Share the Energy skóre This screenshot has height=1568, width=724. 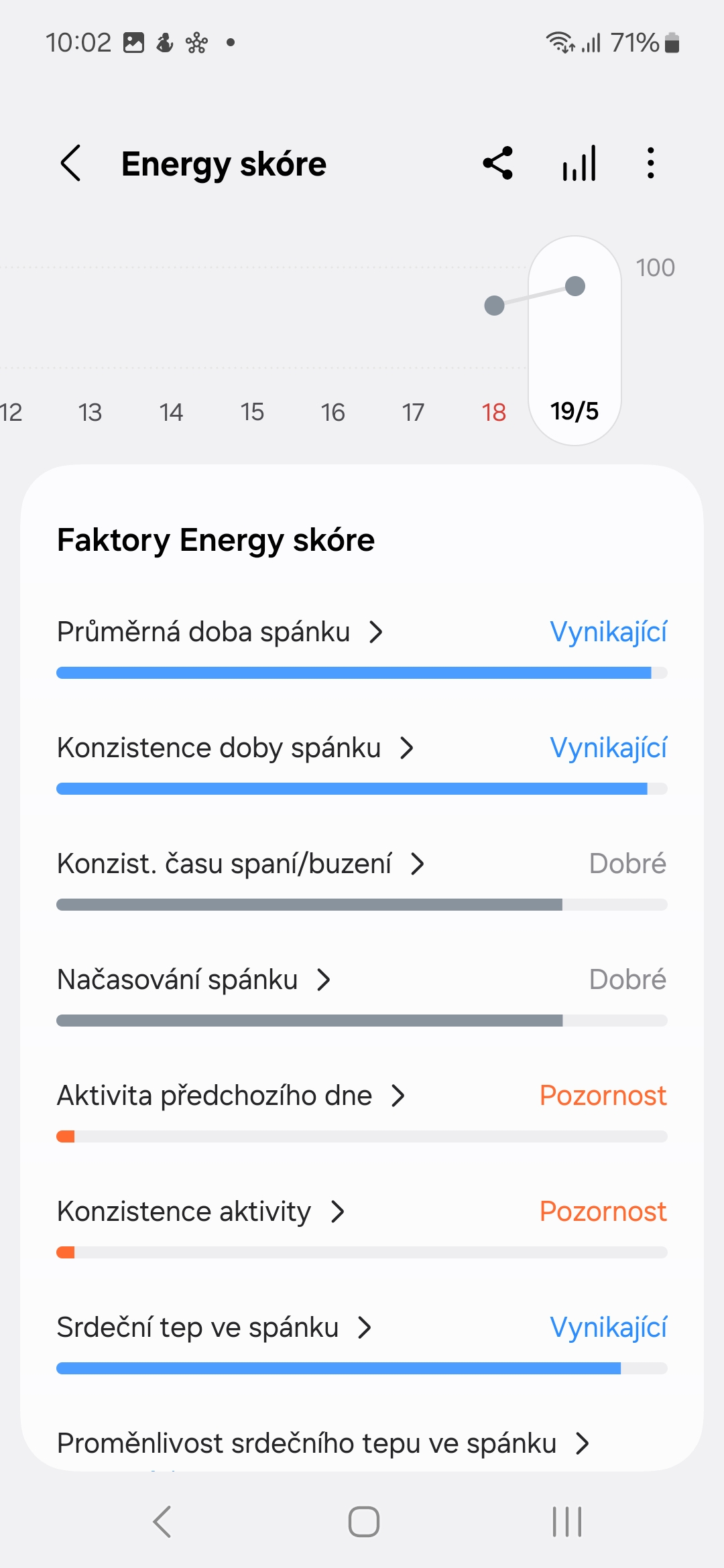click(498, 164)
